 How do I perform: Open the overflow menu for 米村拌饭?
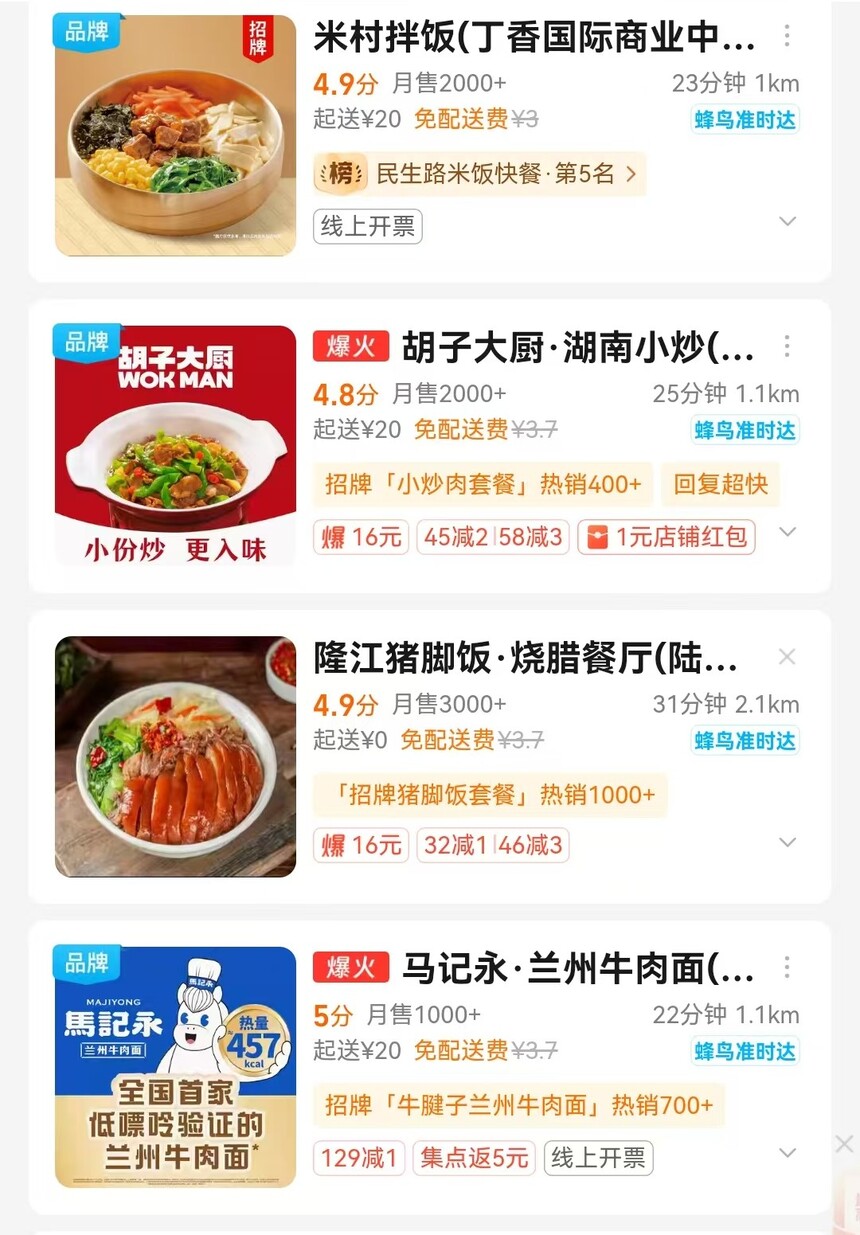787,37
